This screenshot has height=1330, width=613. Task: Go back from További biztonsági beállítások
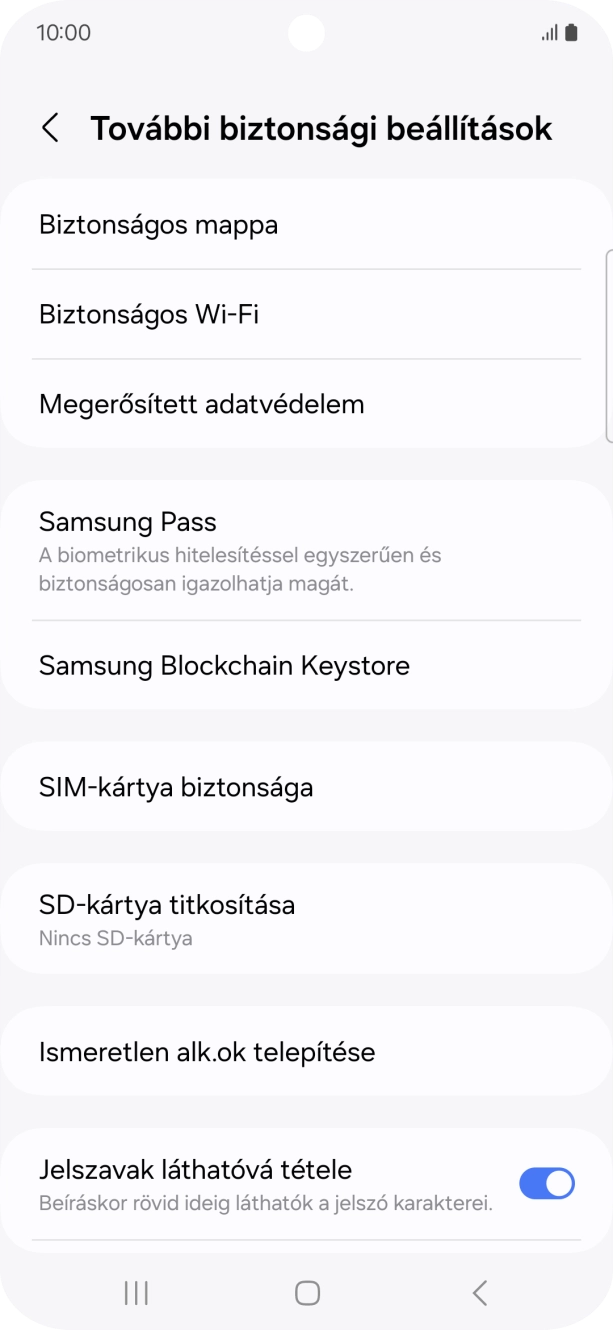[50, 129]
